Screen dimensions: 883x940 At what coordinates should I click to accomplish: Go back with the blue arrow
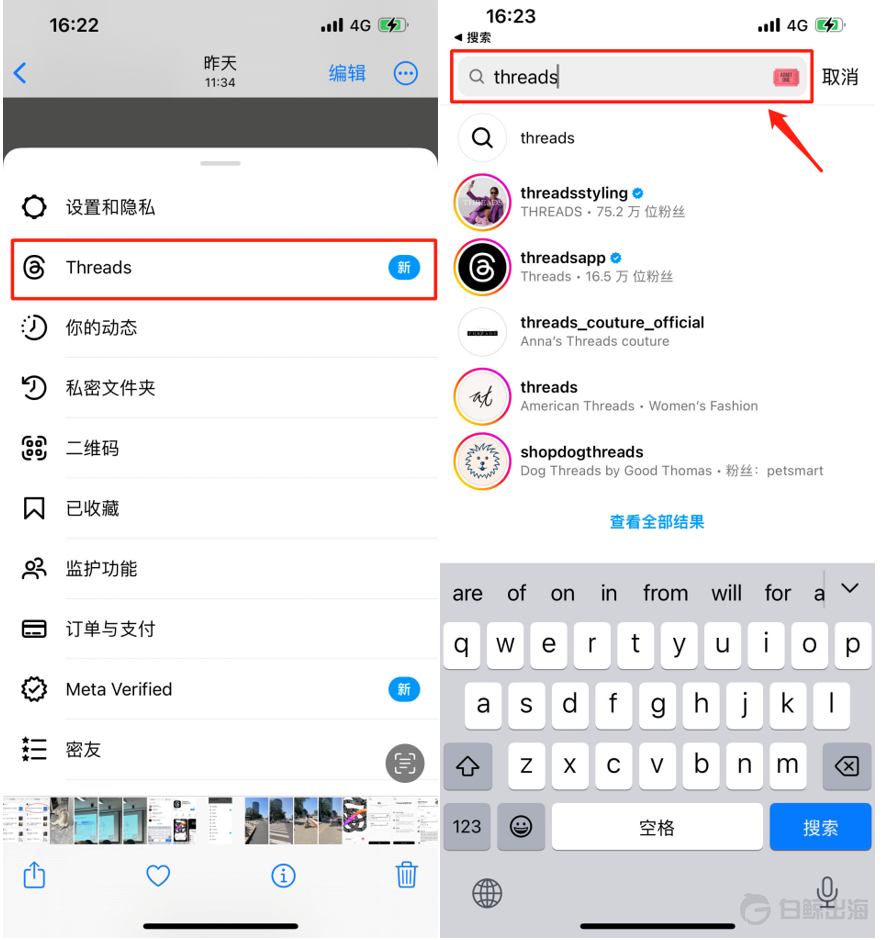pyautogui.click(x=20, y=73)
